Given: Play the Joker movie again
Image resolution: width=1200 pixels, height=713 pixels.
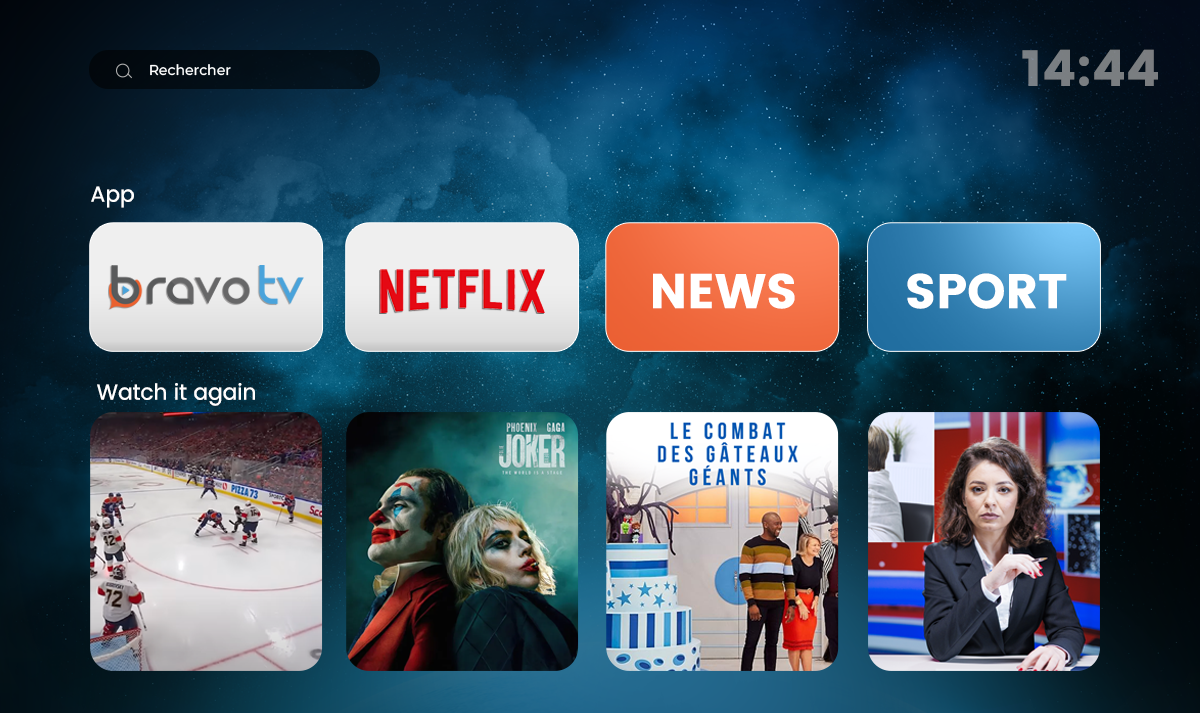Looking at the screenshot, I should point(462,541).
